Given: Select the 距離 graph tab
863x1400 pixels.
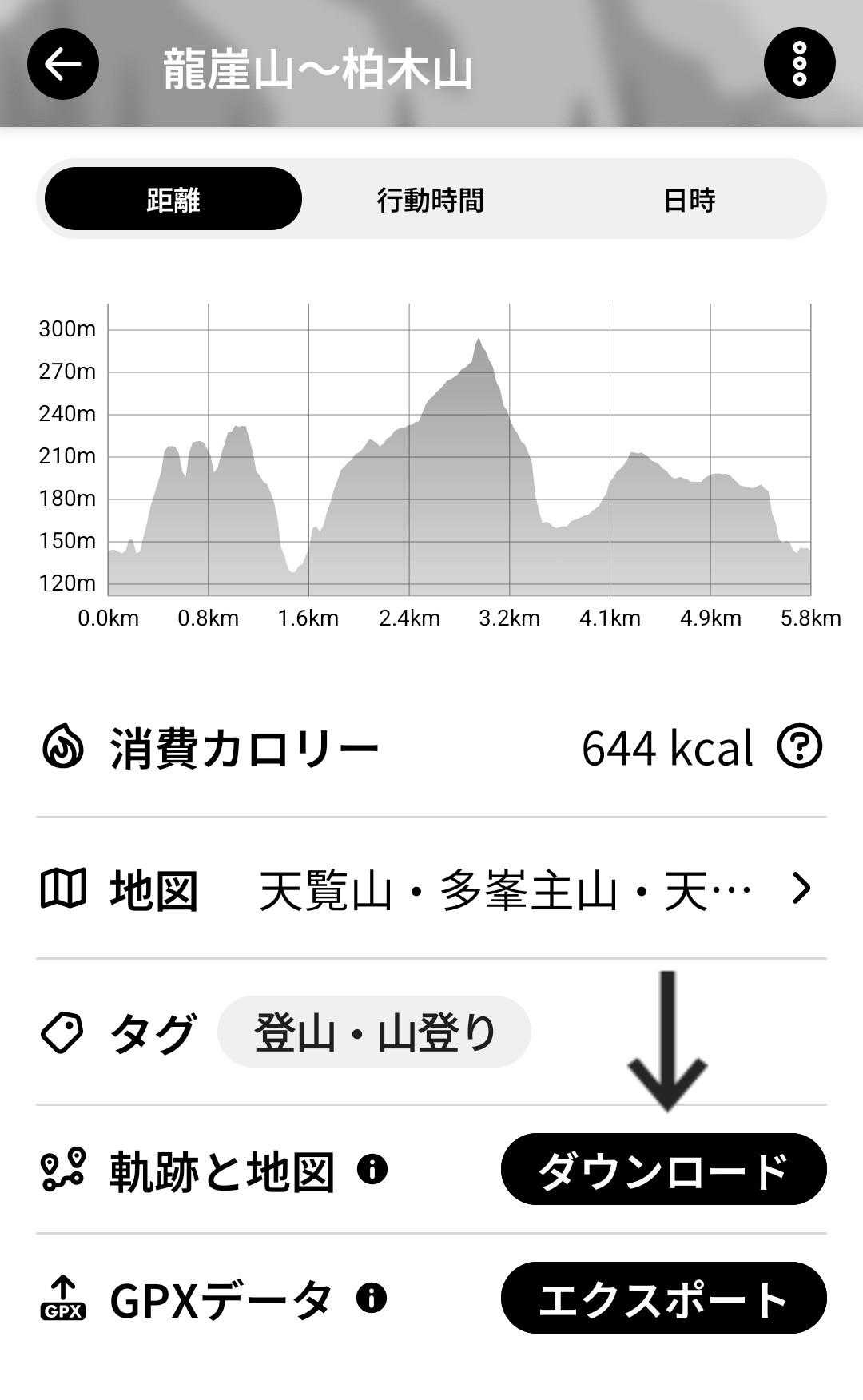Looking at the screenshot, I should (x=173, y=199).
